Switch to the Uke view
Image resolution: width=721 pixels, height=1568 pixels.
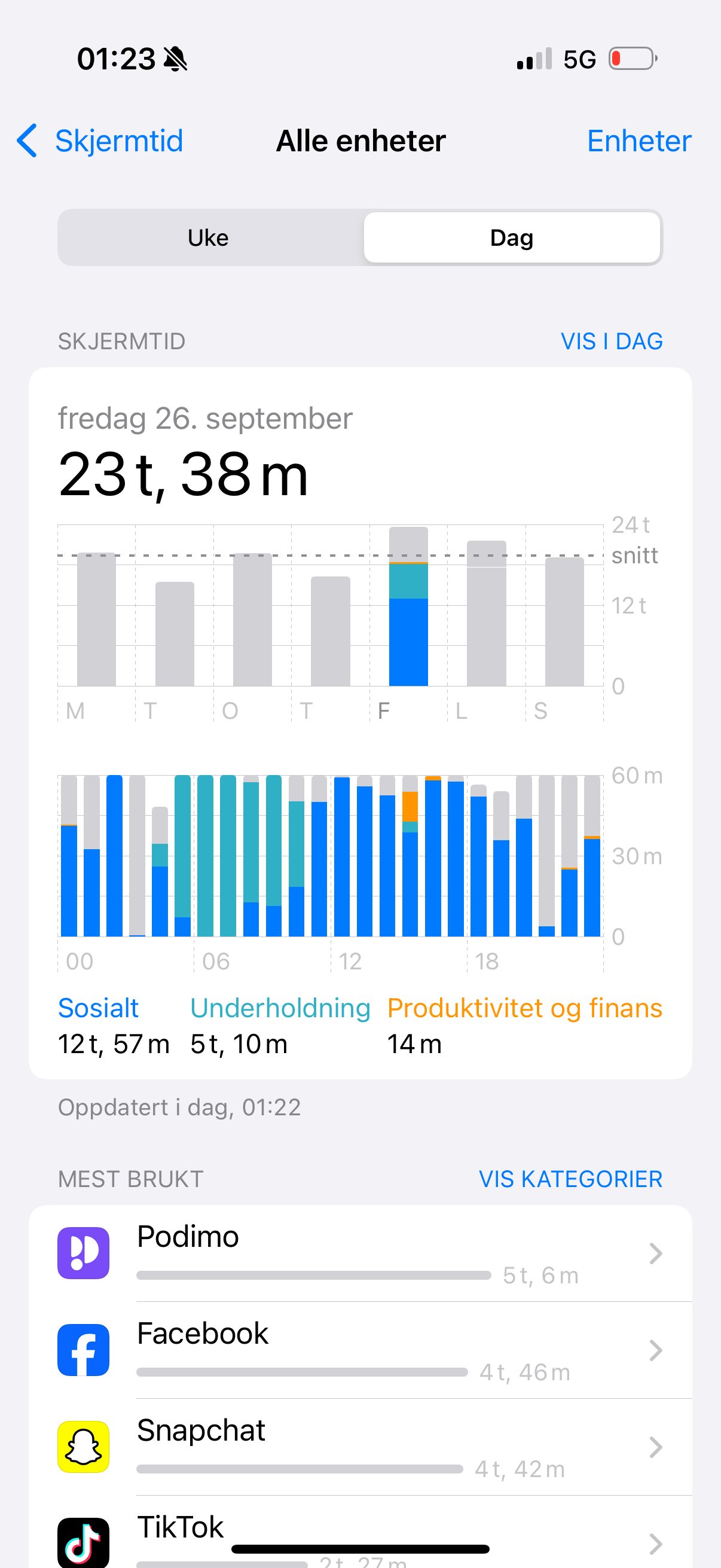(x=208, y=237)
